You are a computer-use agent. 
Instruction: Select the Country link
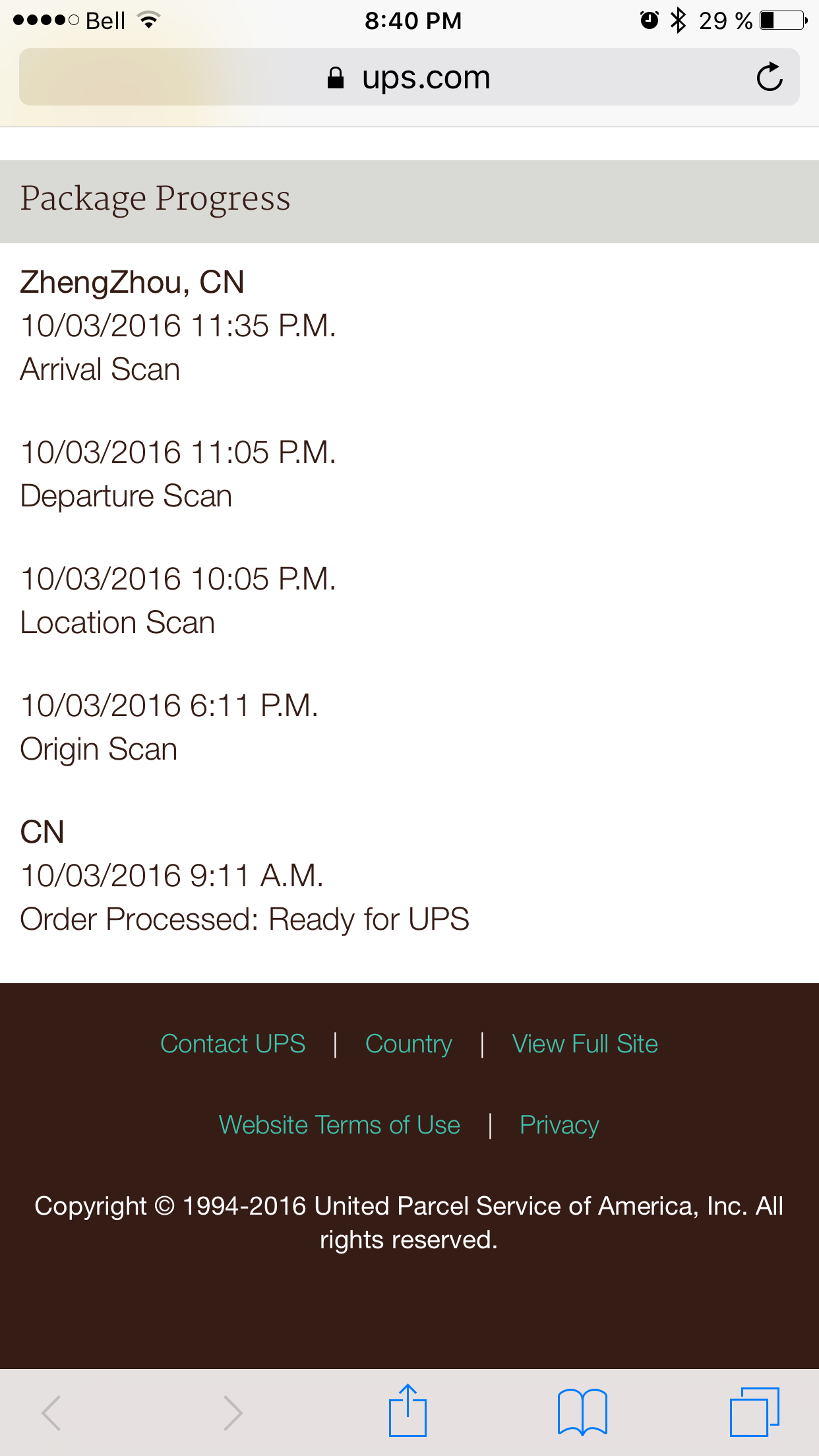coord(409,1044)
